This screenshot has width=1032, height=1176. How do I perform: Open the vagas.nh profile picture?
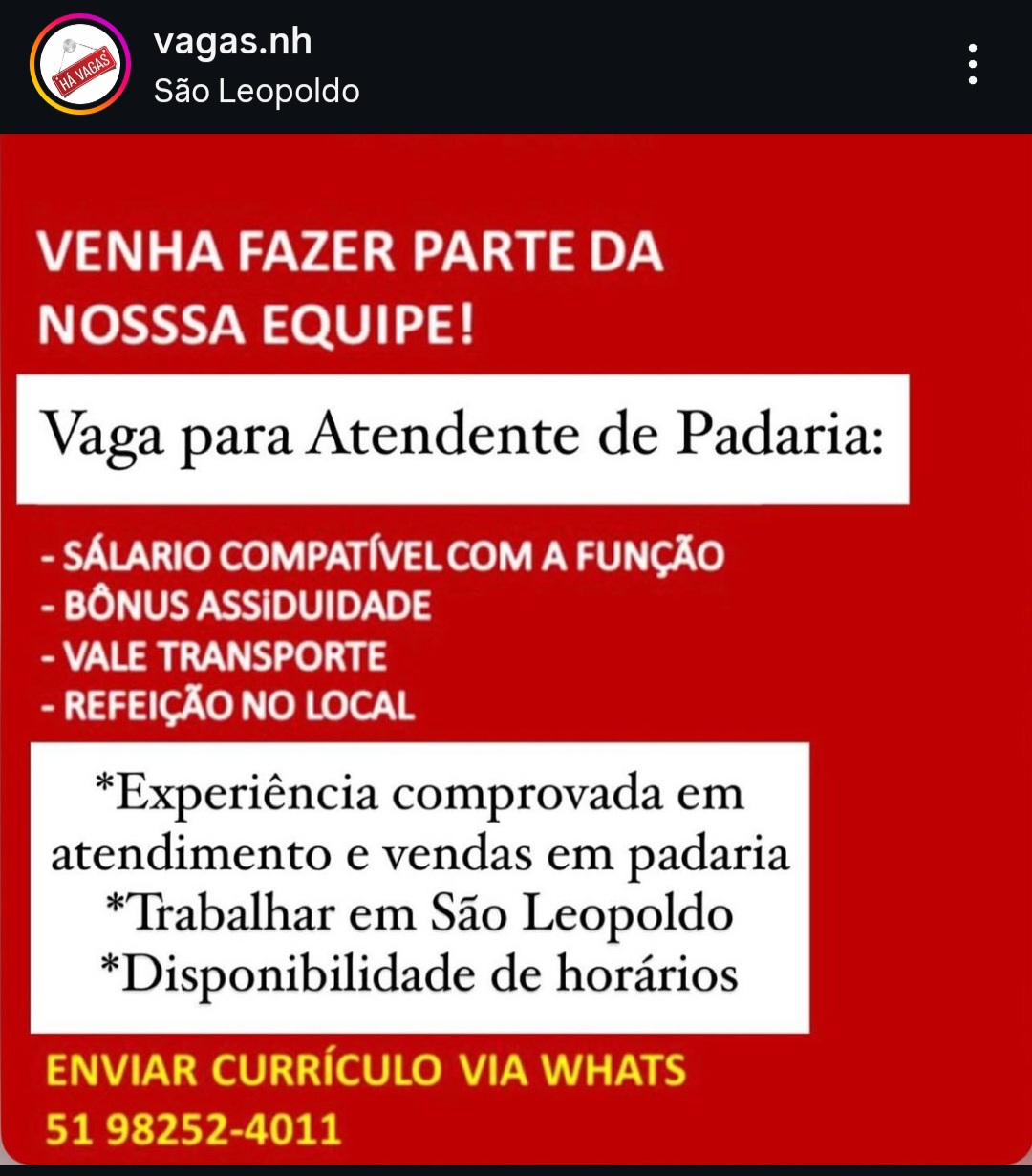tap(79, 65)
